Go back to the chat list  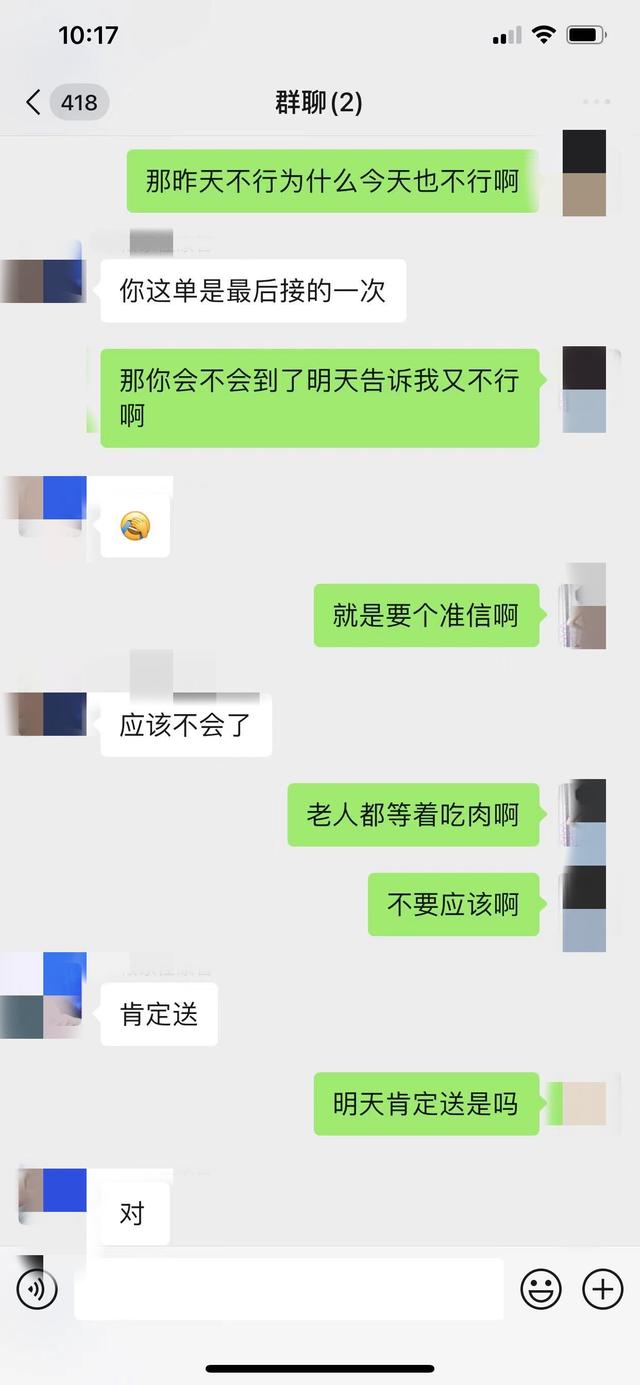pos(34,102)
